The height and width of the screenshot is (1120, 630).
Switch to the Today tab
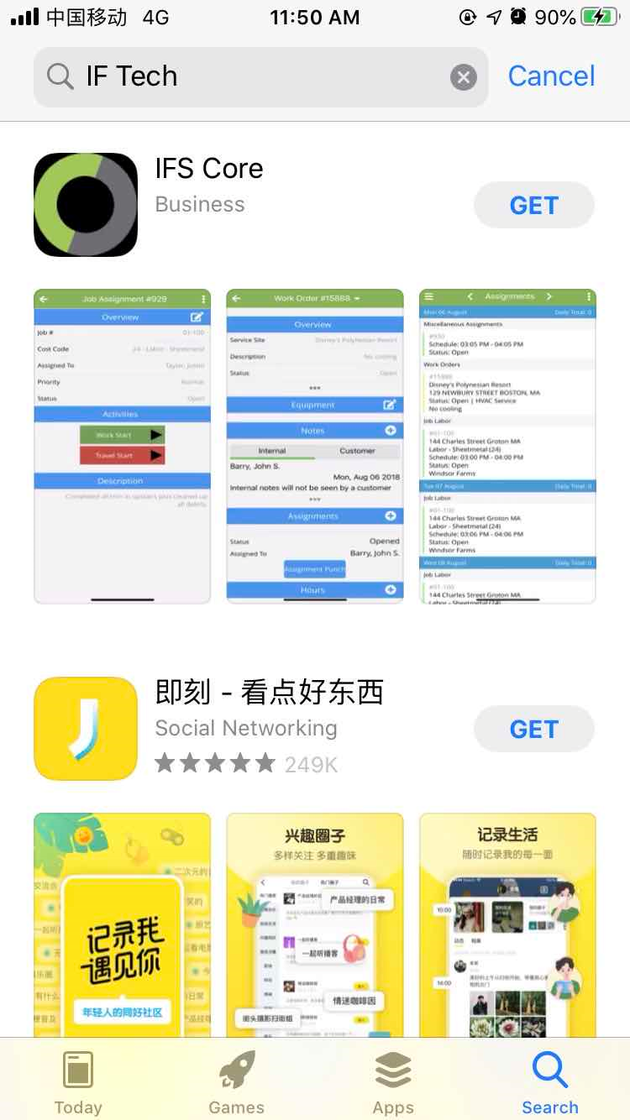coord(78,1082)
